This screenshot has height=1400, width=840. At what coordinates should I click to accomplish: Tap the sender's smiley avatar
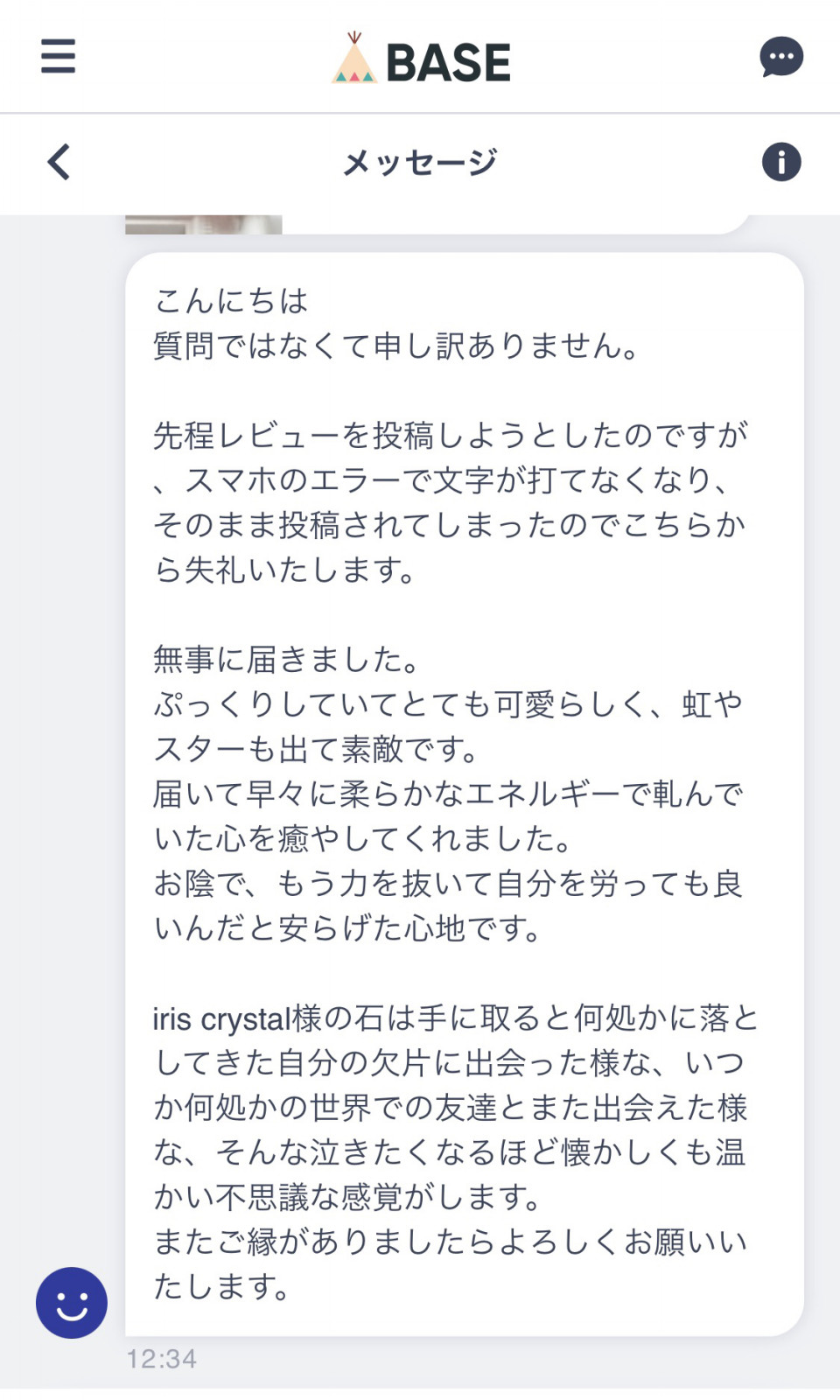click(72, 1302)
